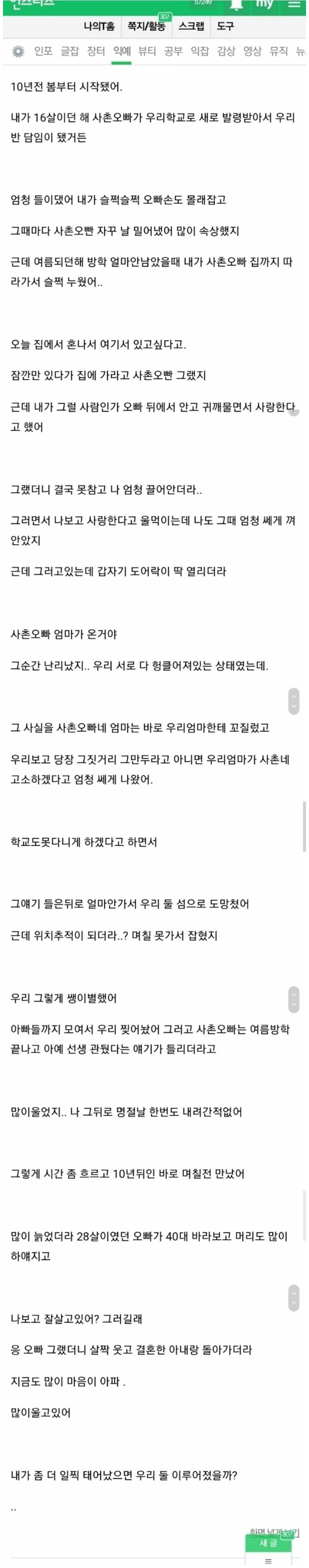Viewport: 309px width, 1568px height.
Task: Switch to the 장터 board
Action: 96,51
